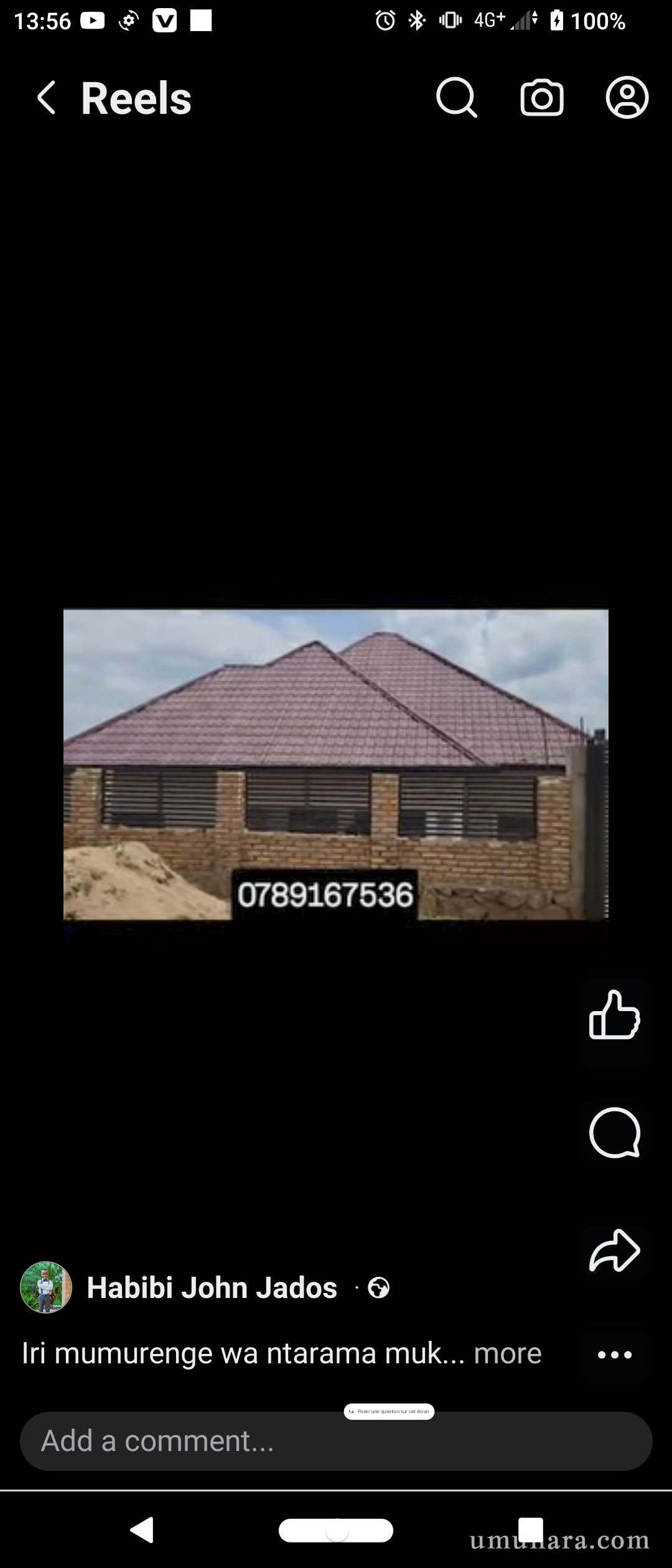Open your profile from the top bar
Viewport: 672px width, 1568px height.
click(627, 98)
